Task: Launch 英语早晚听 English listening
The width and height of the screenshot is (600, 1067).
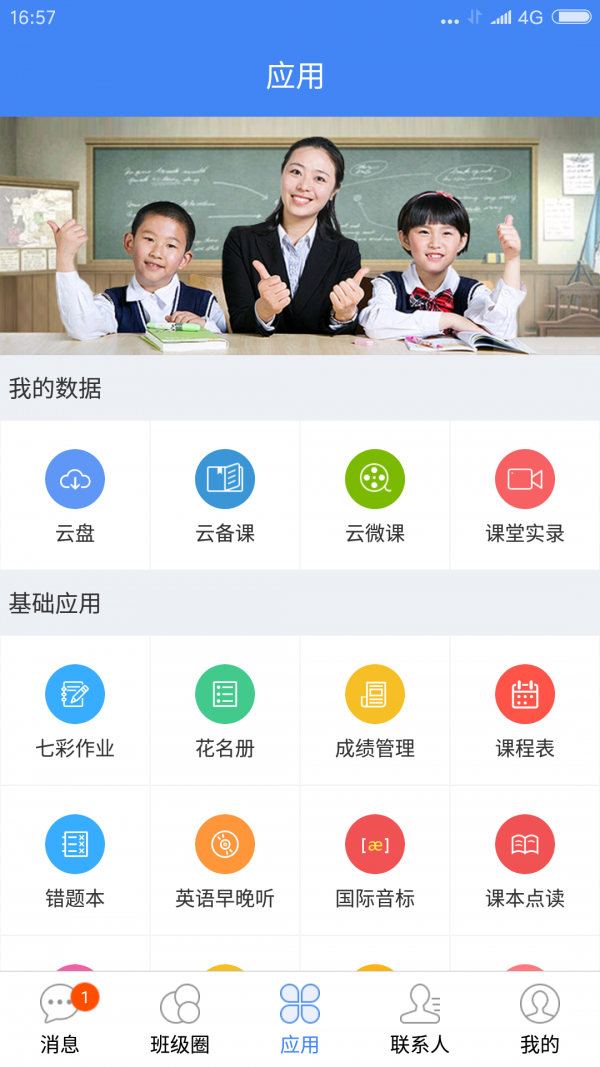Action: (x=225, y=860)
